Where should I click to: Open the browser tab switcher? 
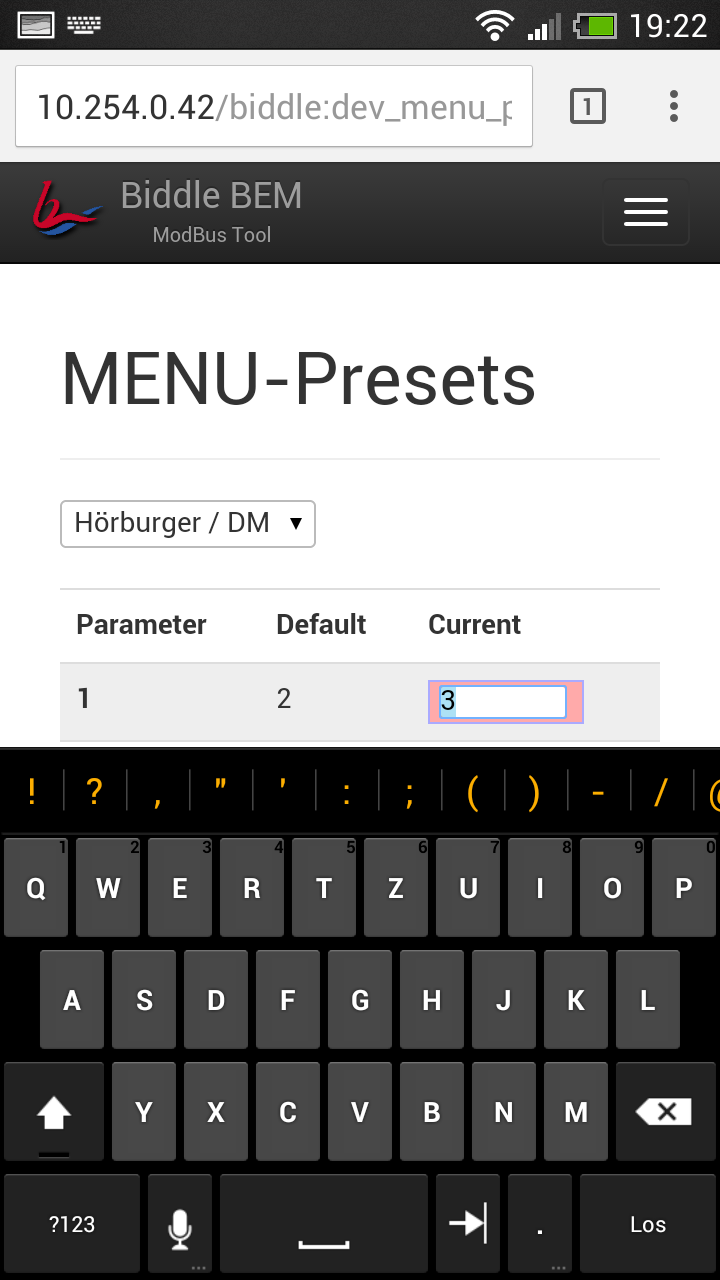click(x=588, y=106)
